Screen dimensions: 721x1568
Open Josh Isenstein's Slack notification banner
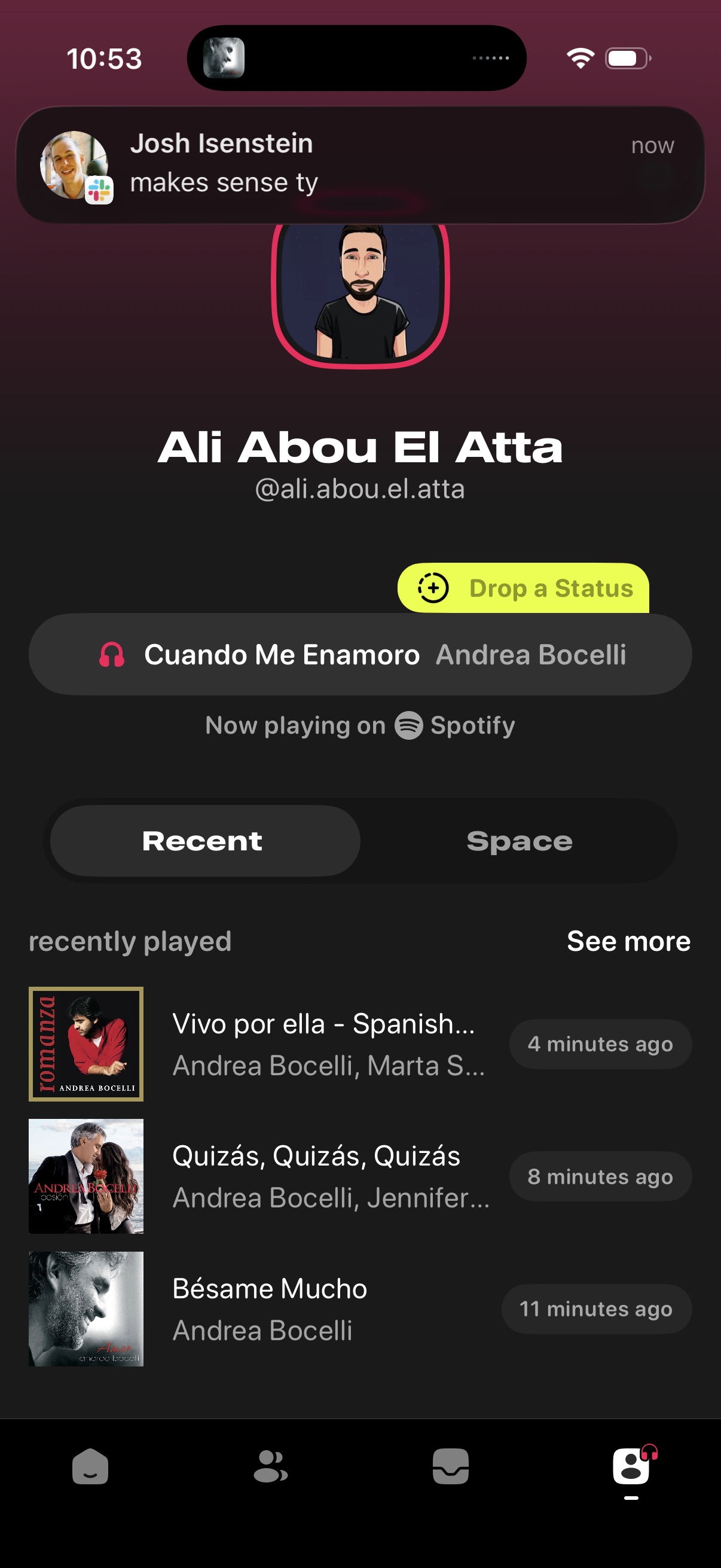(360, 164)
